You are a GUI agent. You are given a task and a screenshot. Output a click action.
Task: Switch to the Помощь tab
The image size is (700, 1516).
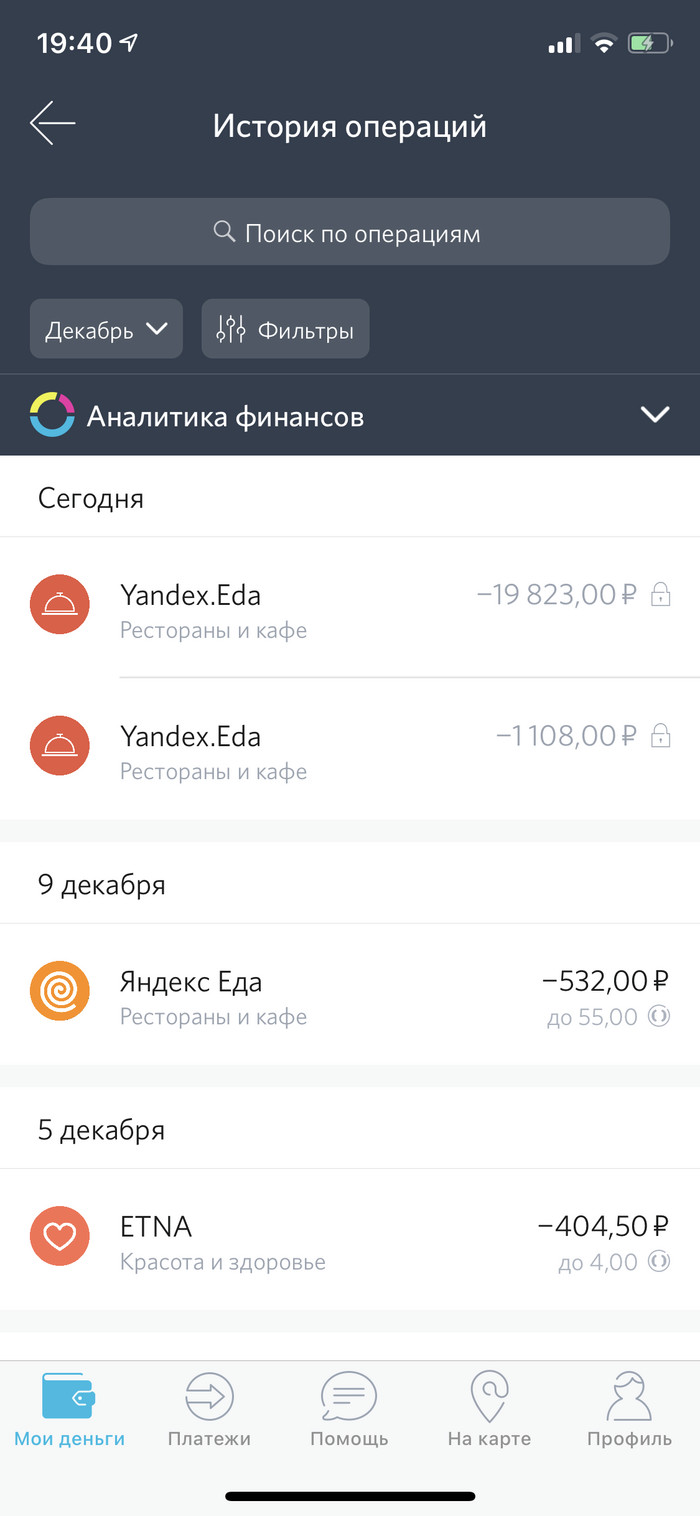pos(349,1411)
